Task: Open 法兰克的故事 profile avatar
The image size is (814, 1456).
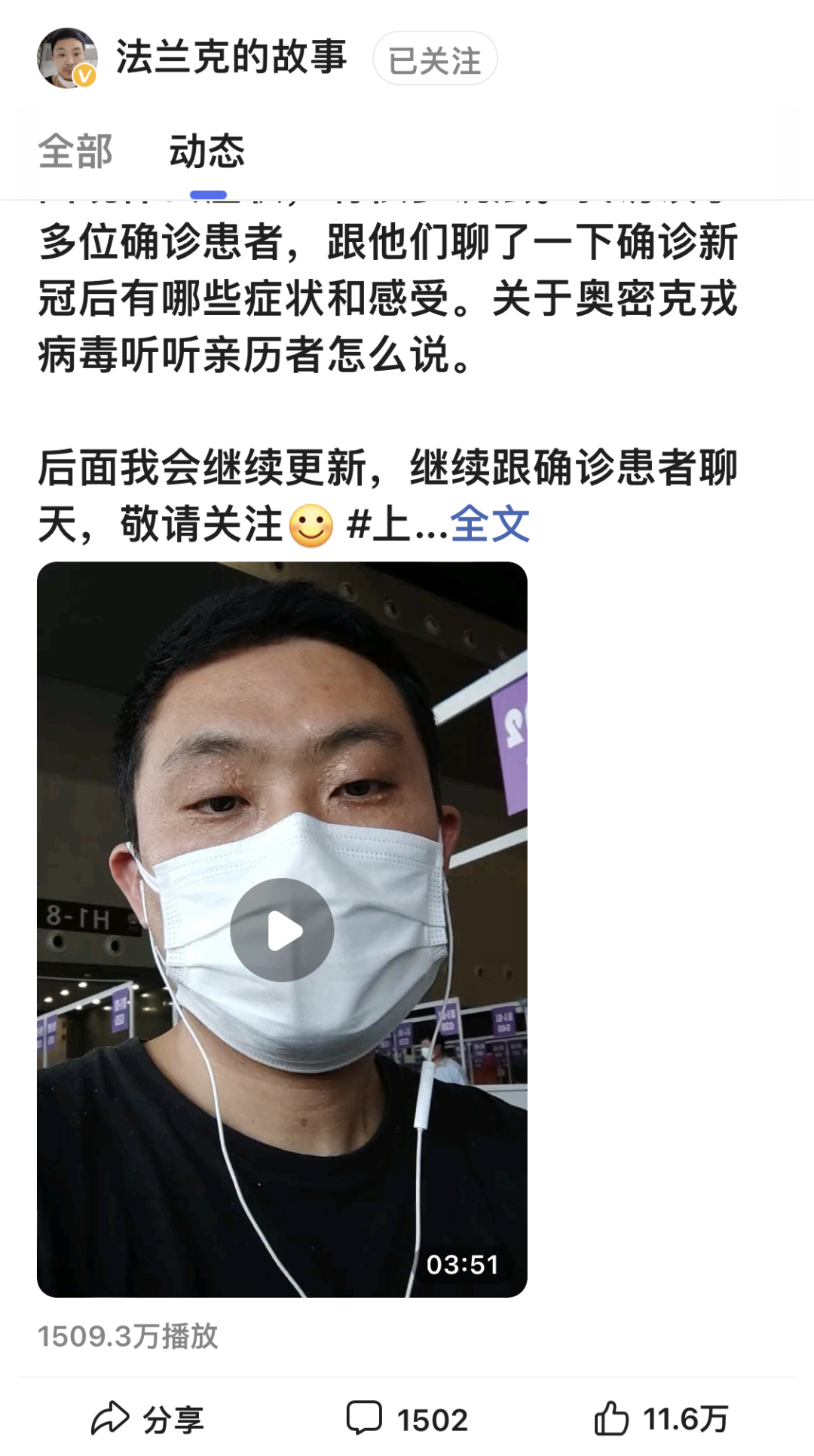Action: pos(67,58)
